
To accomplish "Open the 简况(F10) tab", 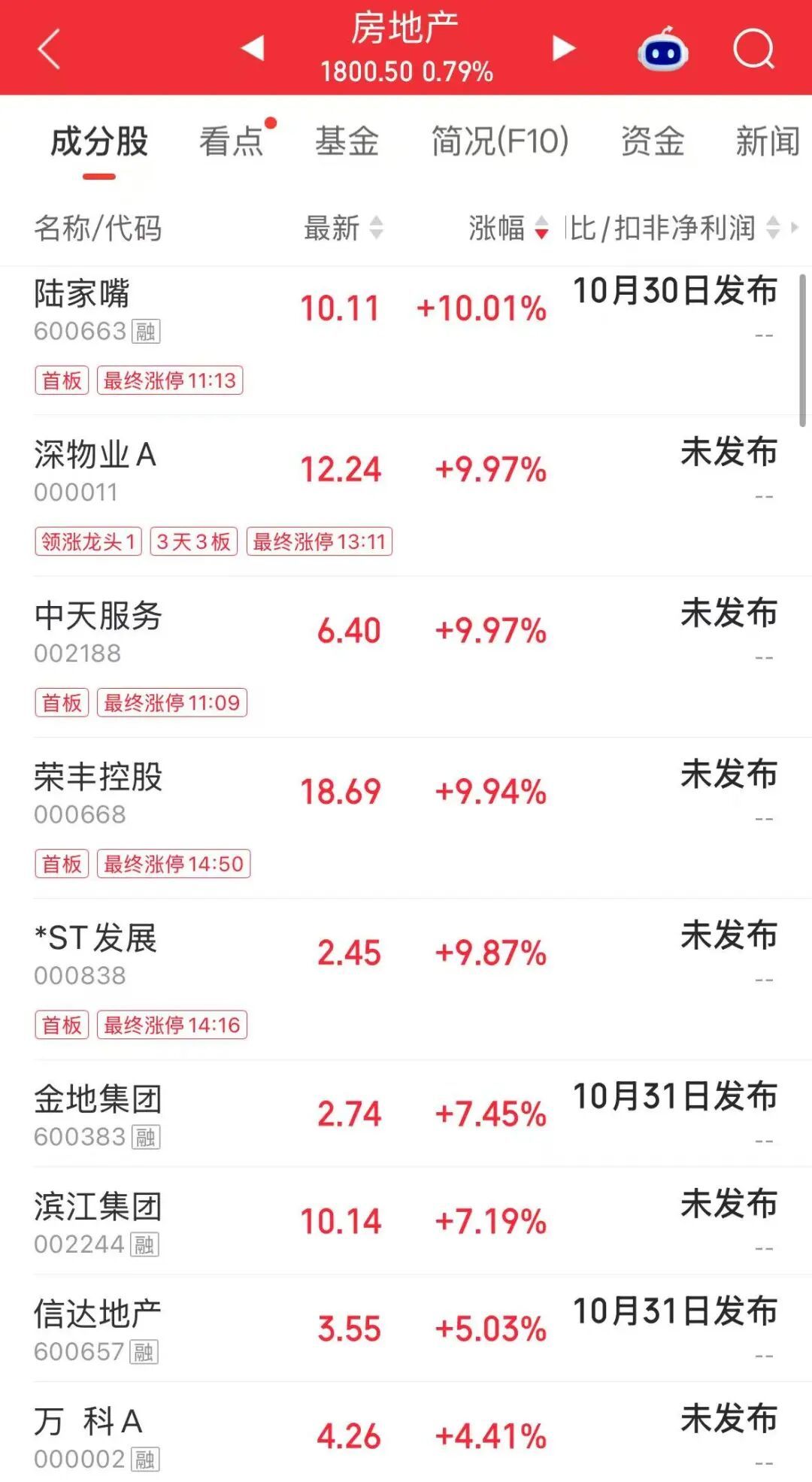I will [x=500, y=141].
